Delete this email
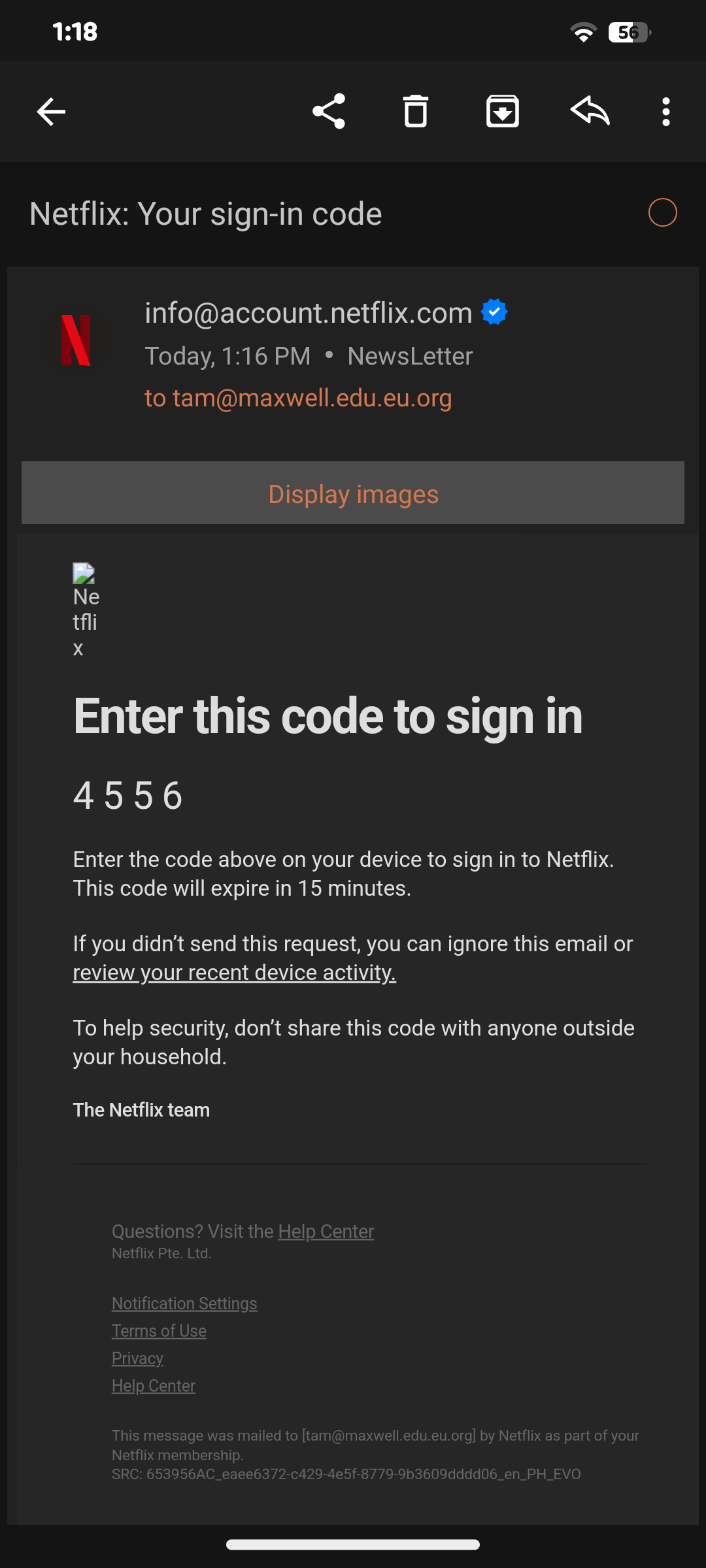Image resolution: width=706 pixels, height=1568 pixels. tap(416, 112)
